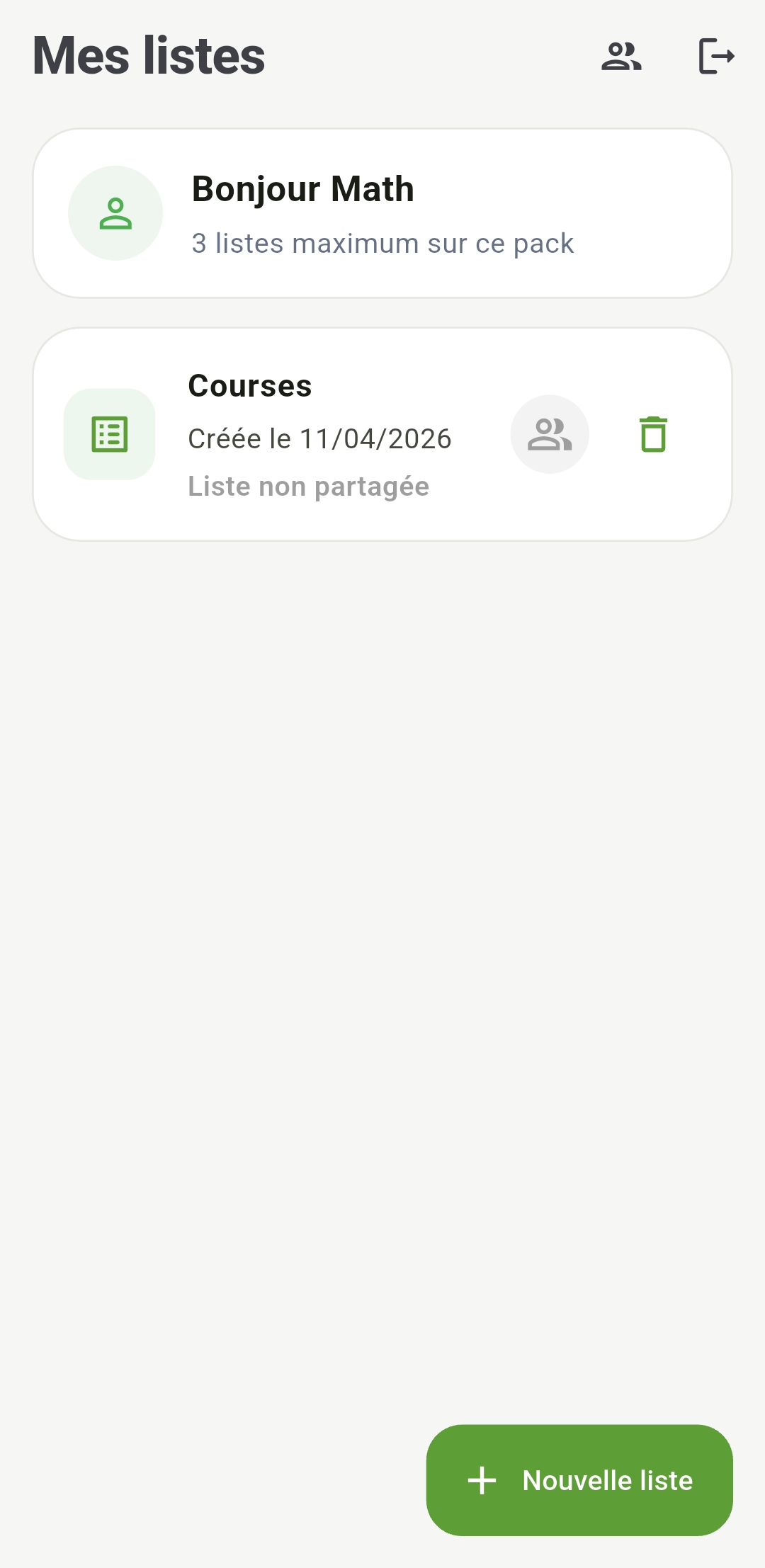Click the Mes listes page title

tap(148, 57)
